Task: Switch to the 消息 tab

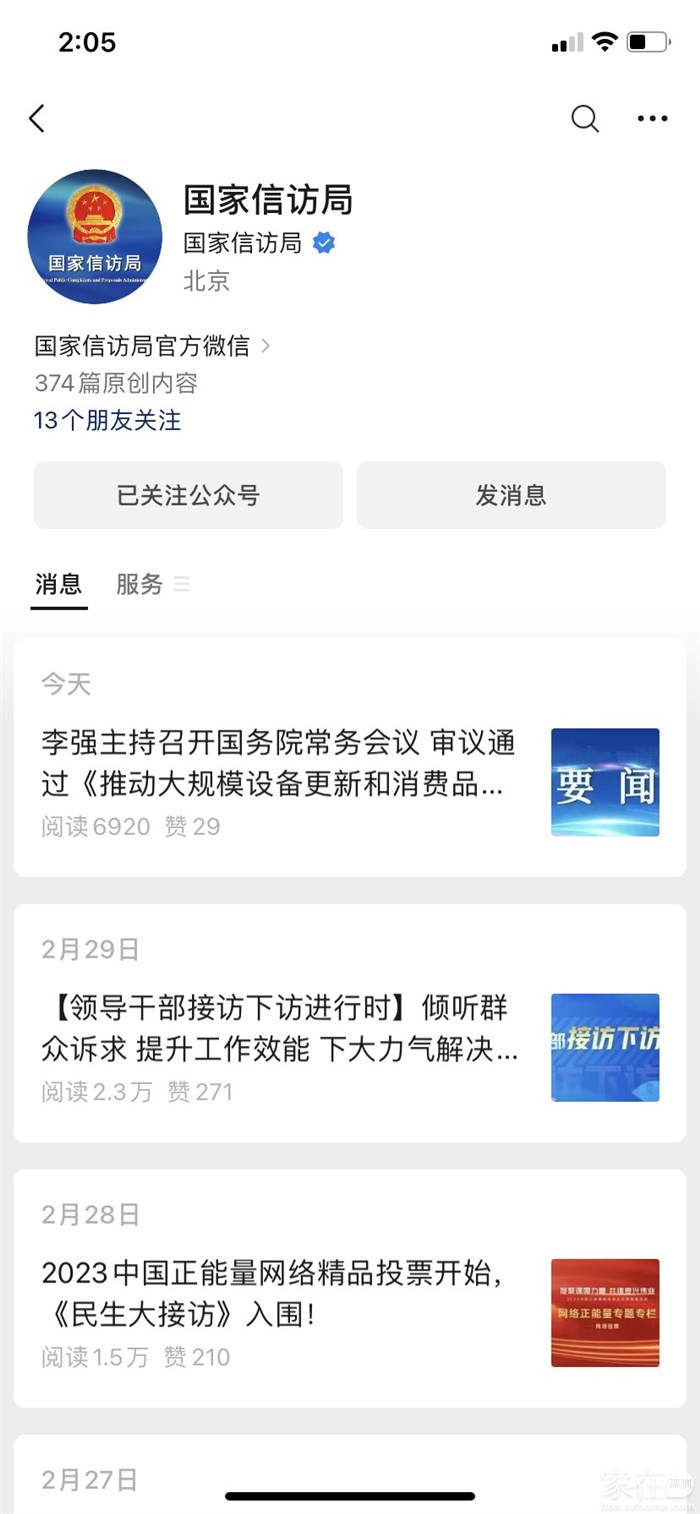Action: (59, 584)
